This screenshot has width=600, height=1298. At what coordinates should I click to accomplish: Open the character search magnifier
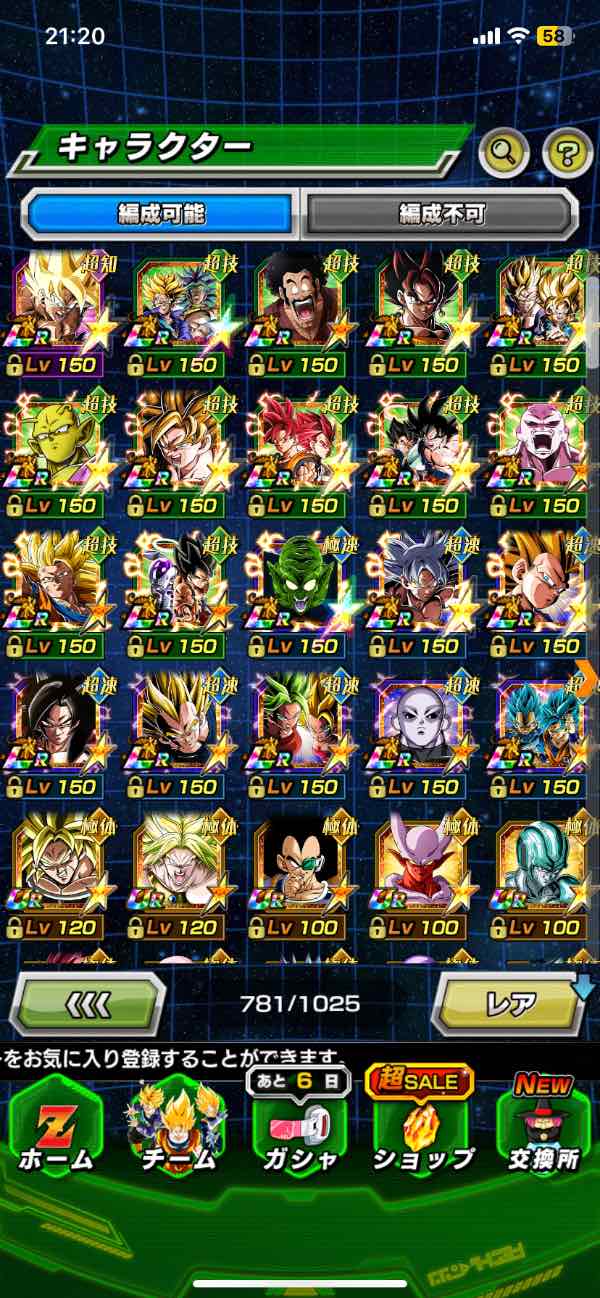coord(504,153)
